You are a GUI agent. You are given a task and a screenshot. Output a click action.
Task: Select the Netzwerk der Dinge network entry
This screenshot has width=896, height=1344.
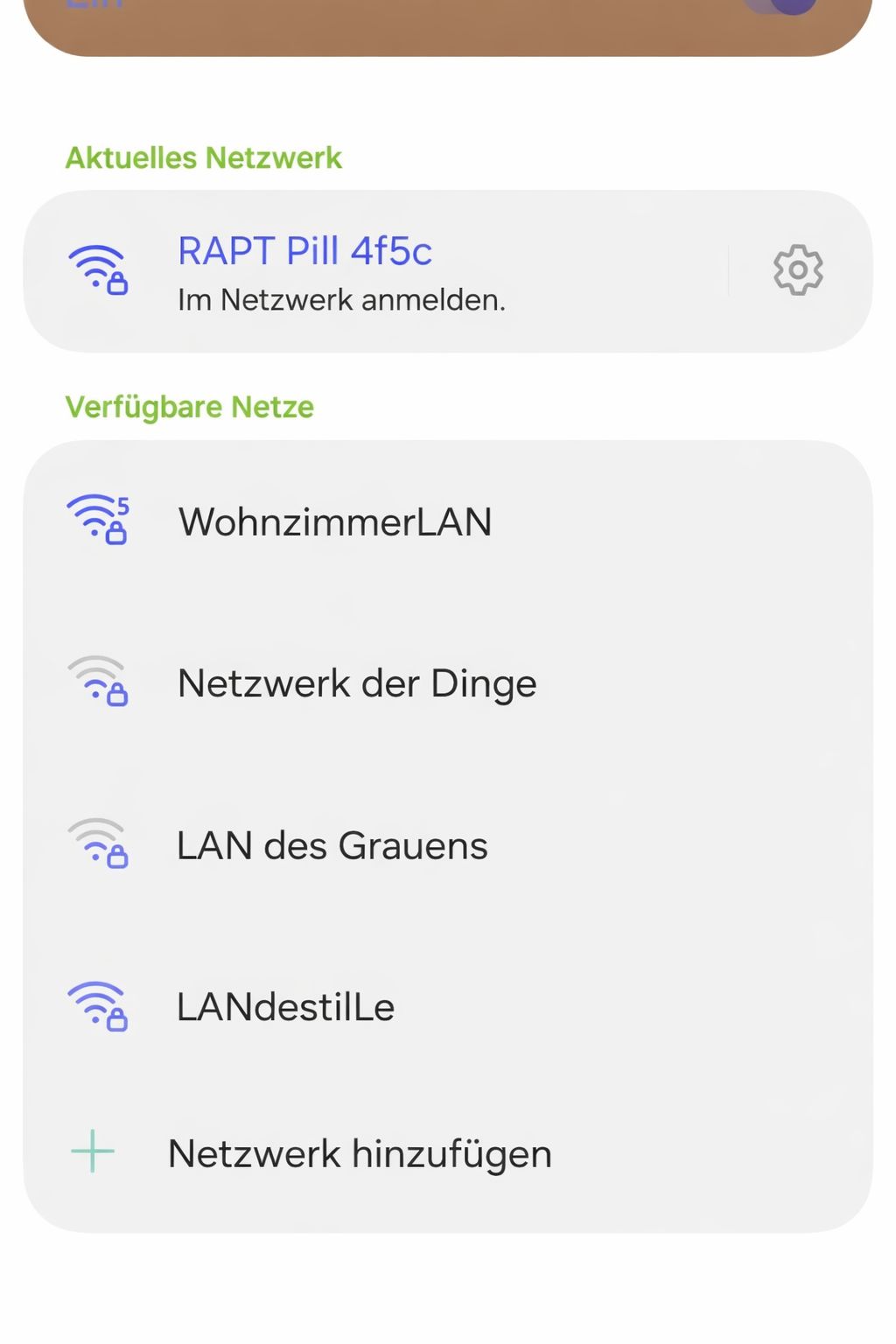(356, 683)
